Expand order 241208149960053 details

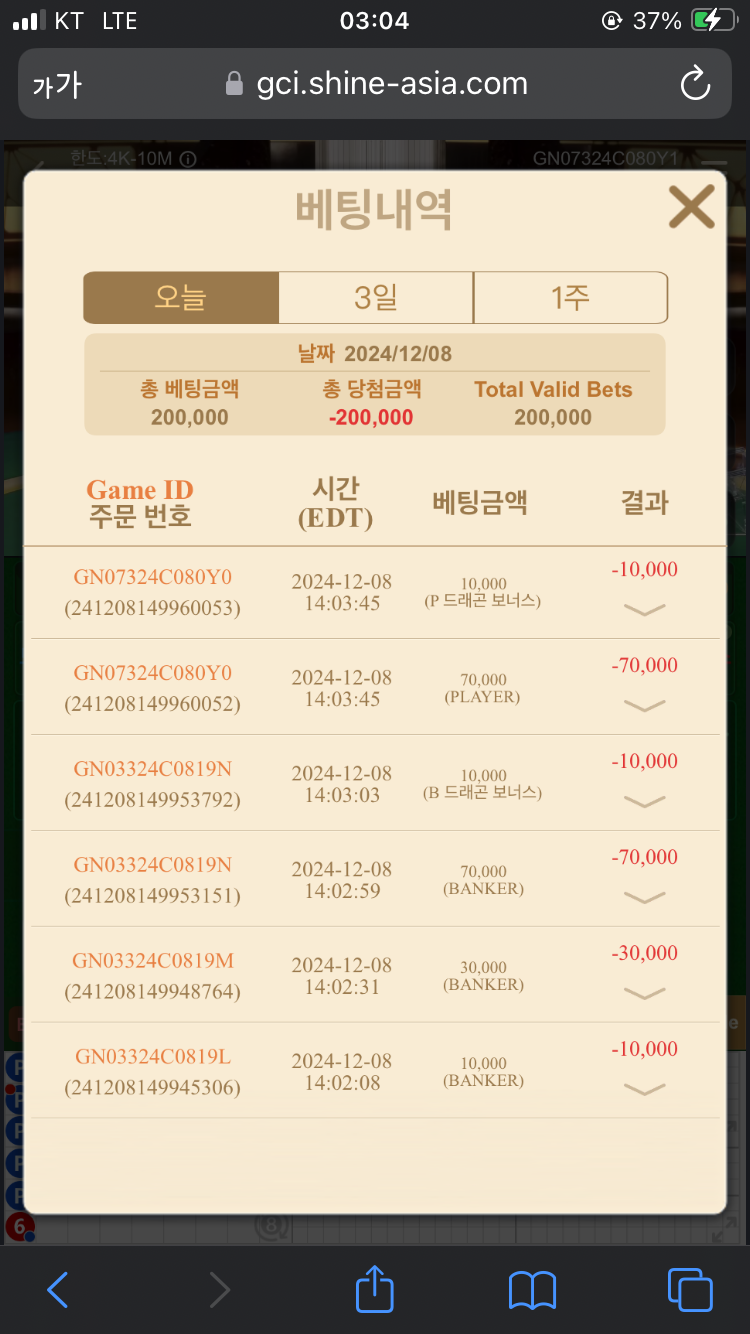[644, 610]
